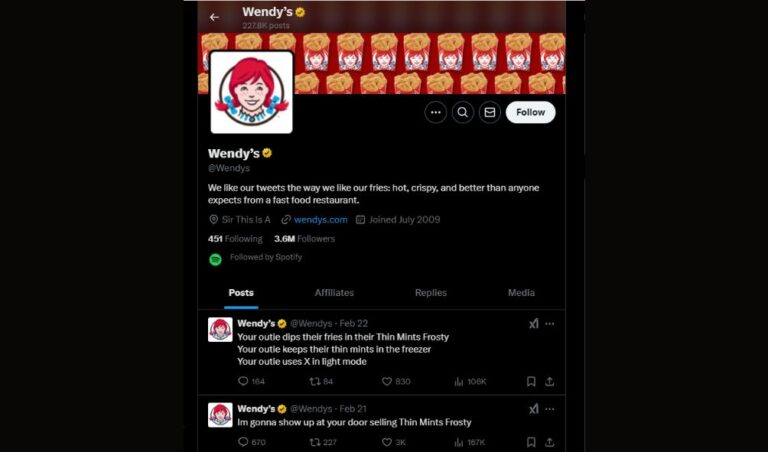Follow the Wendy's account
768x452 pixels.
[530, 113]
